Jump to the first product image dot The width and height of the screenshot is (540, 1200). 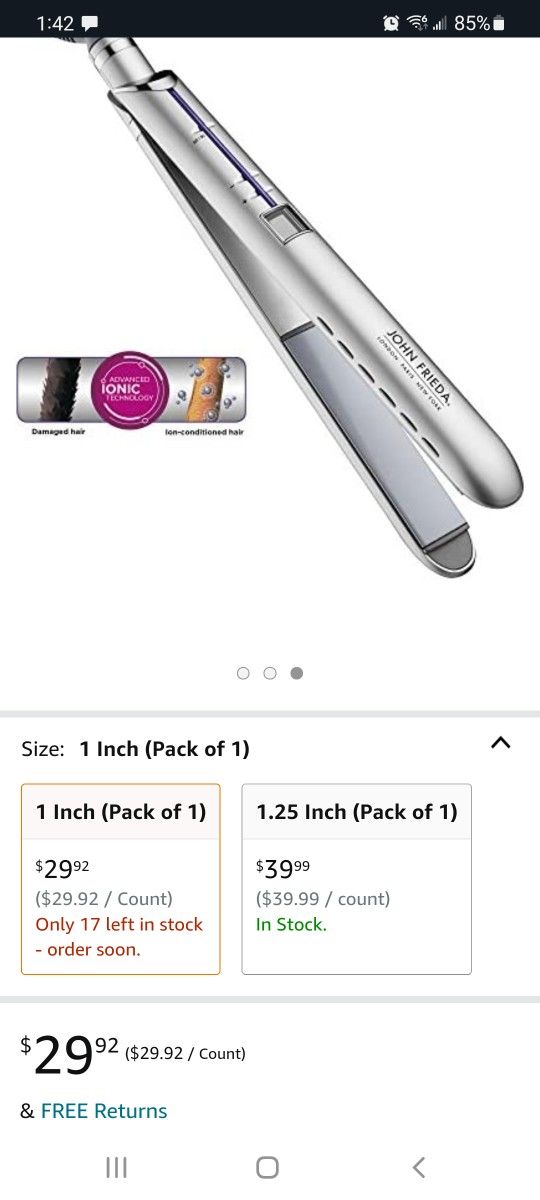coord(243,673)
